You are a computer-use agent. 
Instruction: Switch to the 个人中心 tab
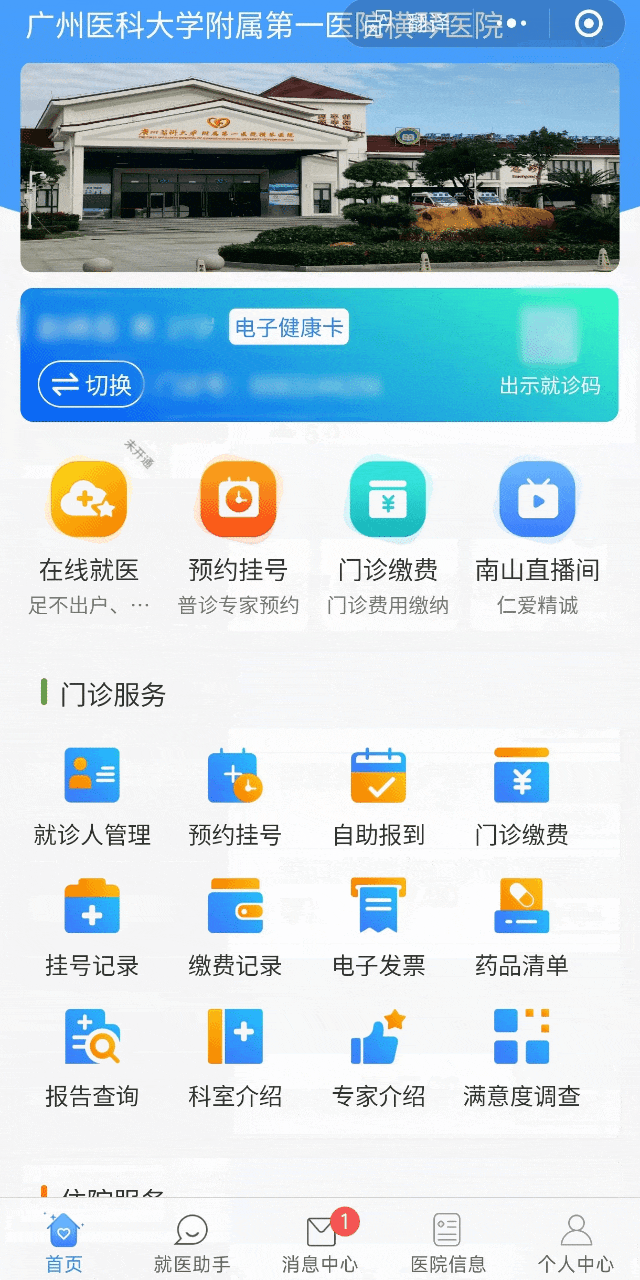point(576,1242)
